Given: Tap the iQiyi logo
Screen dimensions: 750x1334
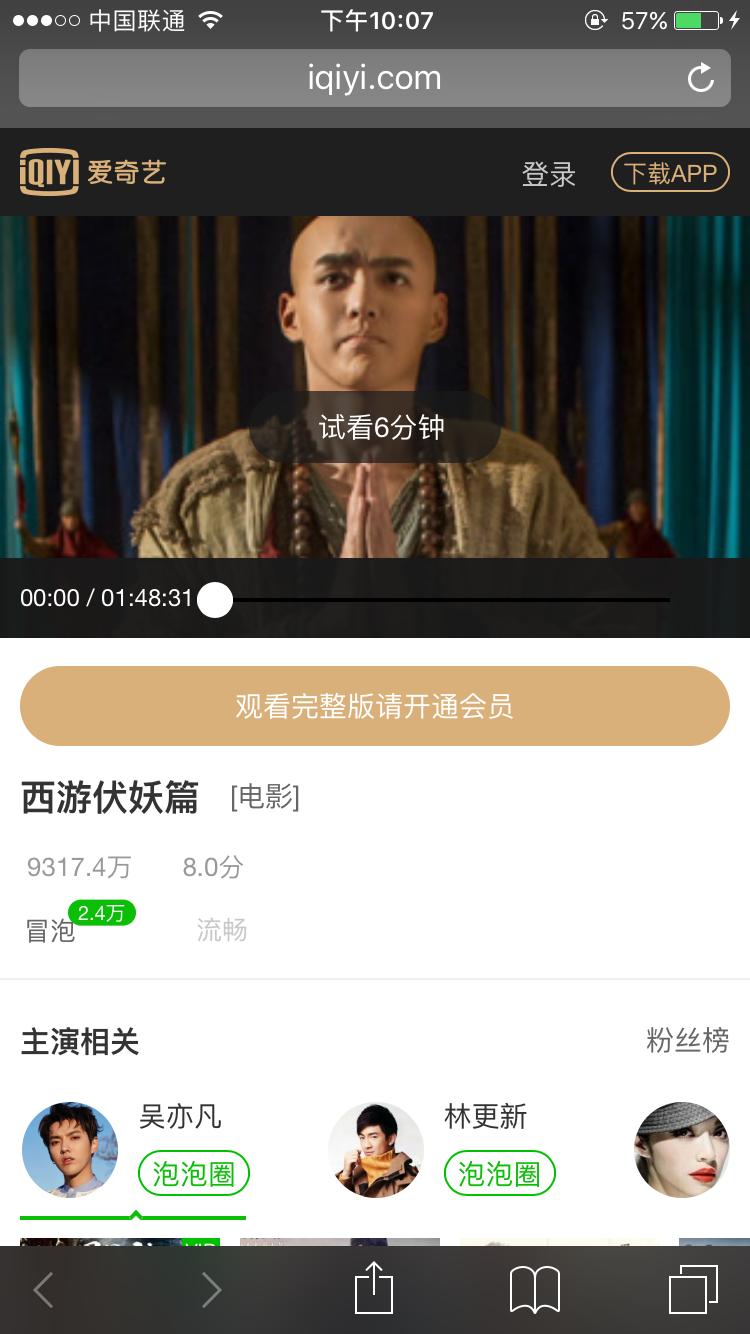Looking at the screenshot, I should coord(91,172).
